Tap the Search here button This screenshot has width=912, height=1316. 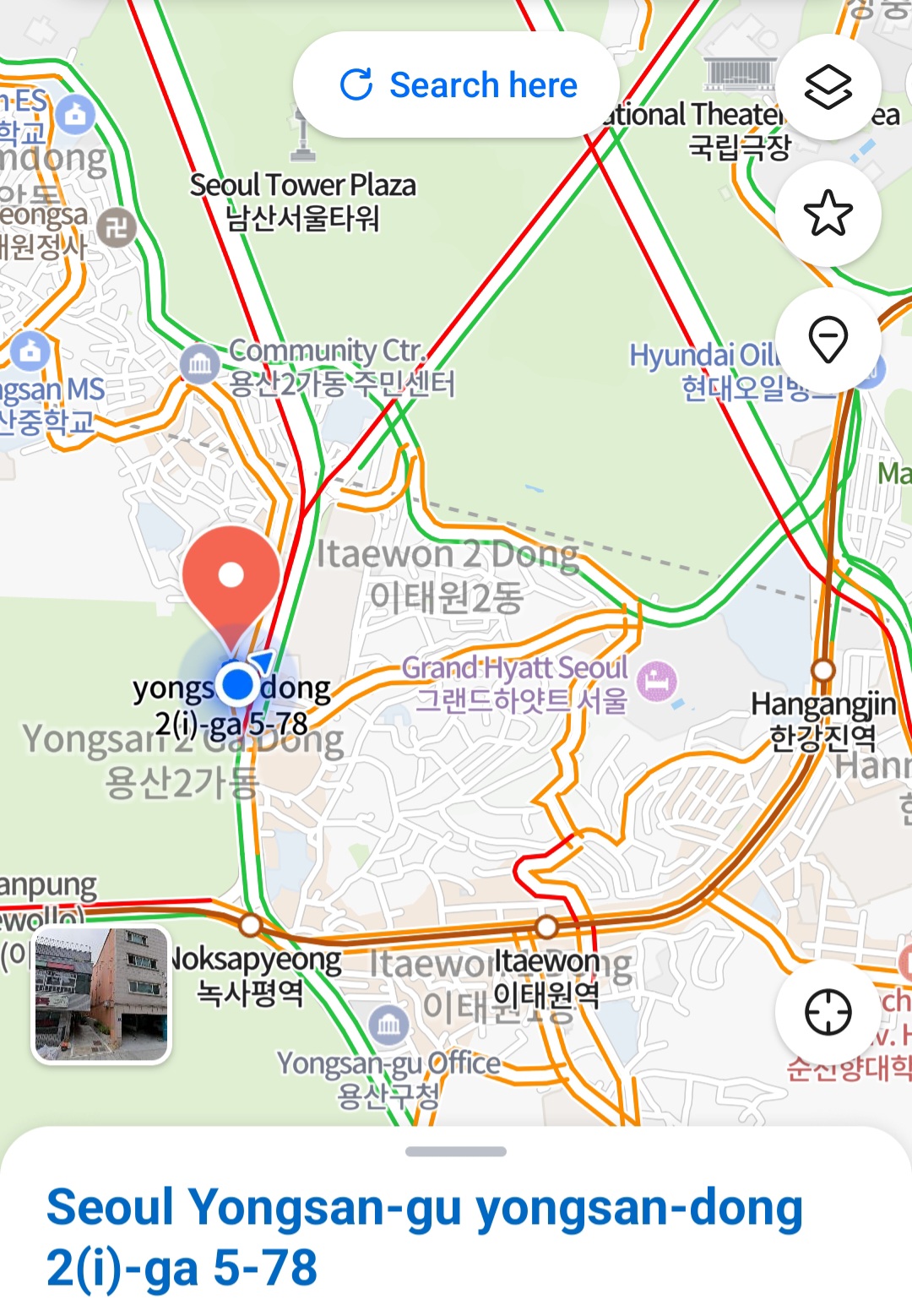tap(457, 85)
